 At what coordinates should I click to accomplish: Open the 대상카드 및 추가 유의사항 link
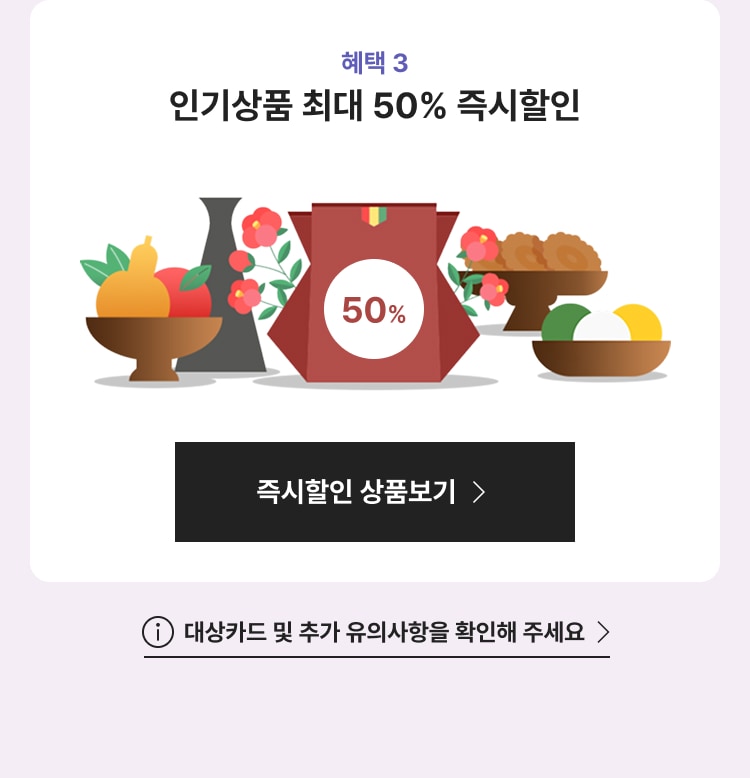pyautogui.click(x=376, y=633)
